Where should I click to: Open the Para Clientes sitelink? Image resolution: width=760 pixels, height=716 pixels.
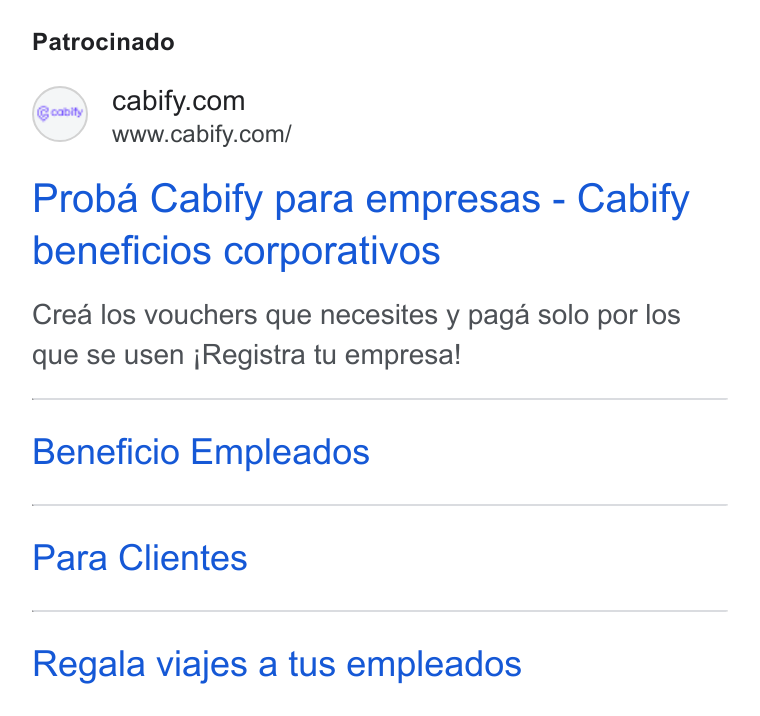tap(140, 558)
